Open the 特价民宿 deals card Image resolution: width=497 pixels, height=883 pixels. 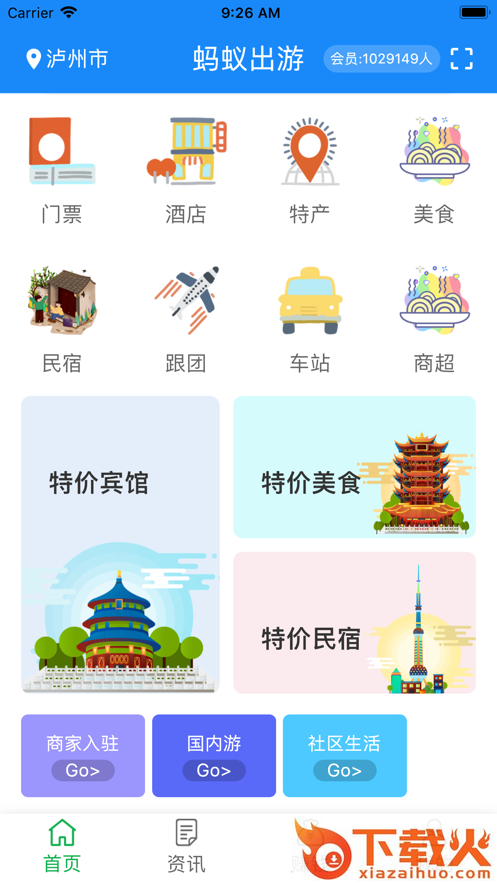355,622
